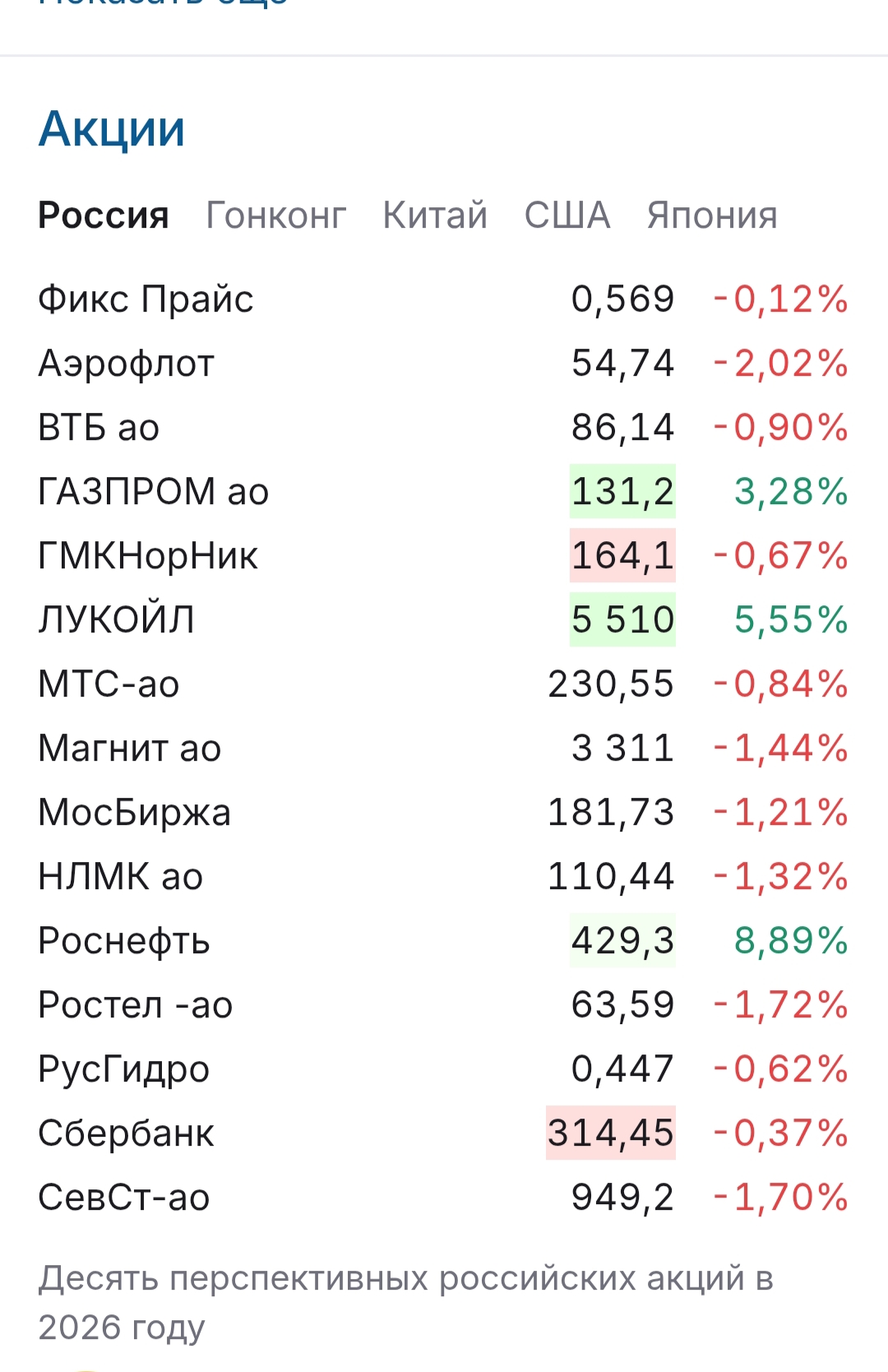888x1372 pixels.
Task: Open ГАЗПРОМ ао stock row
Action: pyautogui.click(x=154, y=491)
